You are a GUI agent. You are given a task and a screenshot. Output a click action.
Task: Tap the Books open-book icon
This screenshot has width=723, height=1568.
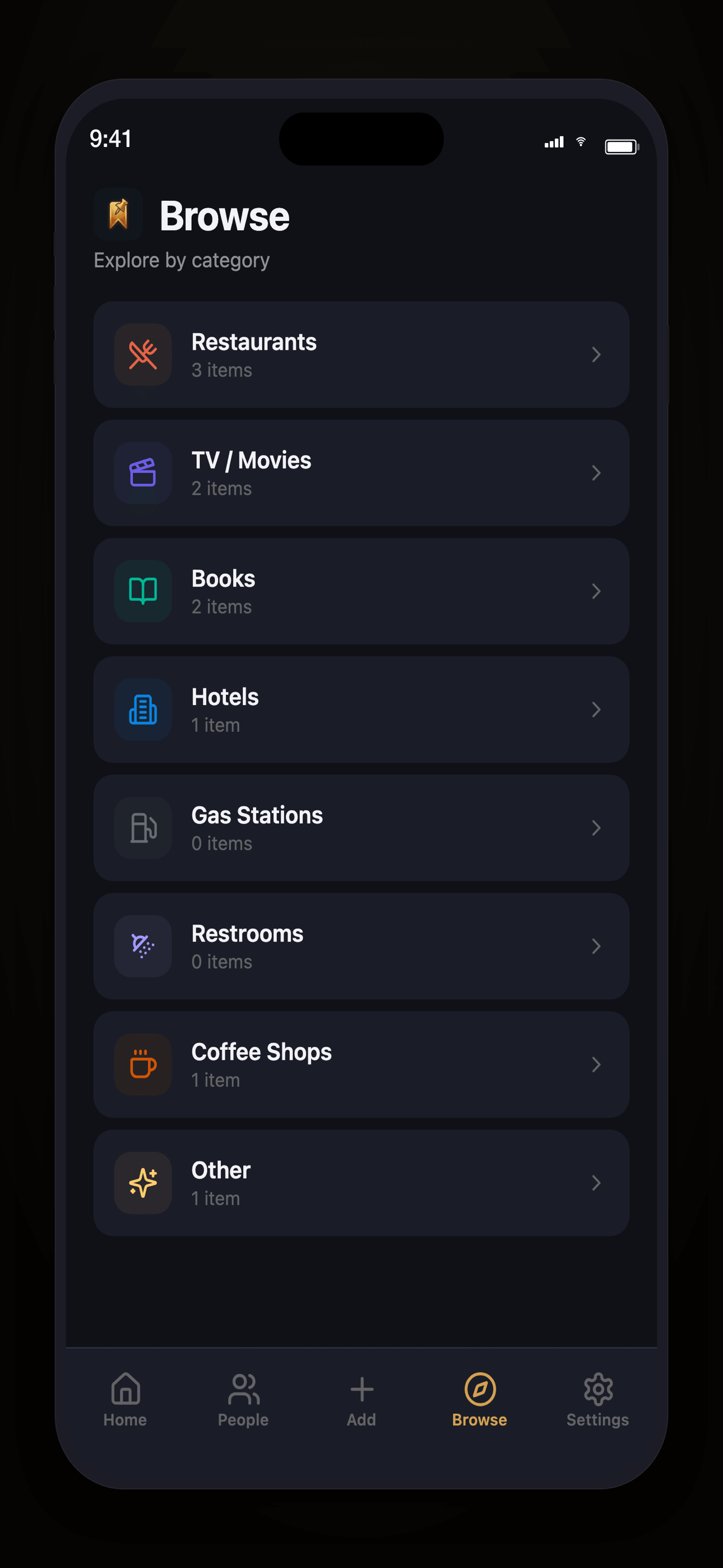tap(142, 591)
